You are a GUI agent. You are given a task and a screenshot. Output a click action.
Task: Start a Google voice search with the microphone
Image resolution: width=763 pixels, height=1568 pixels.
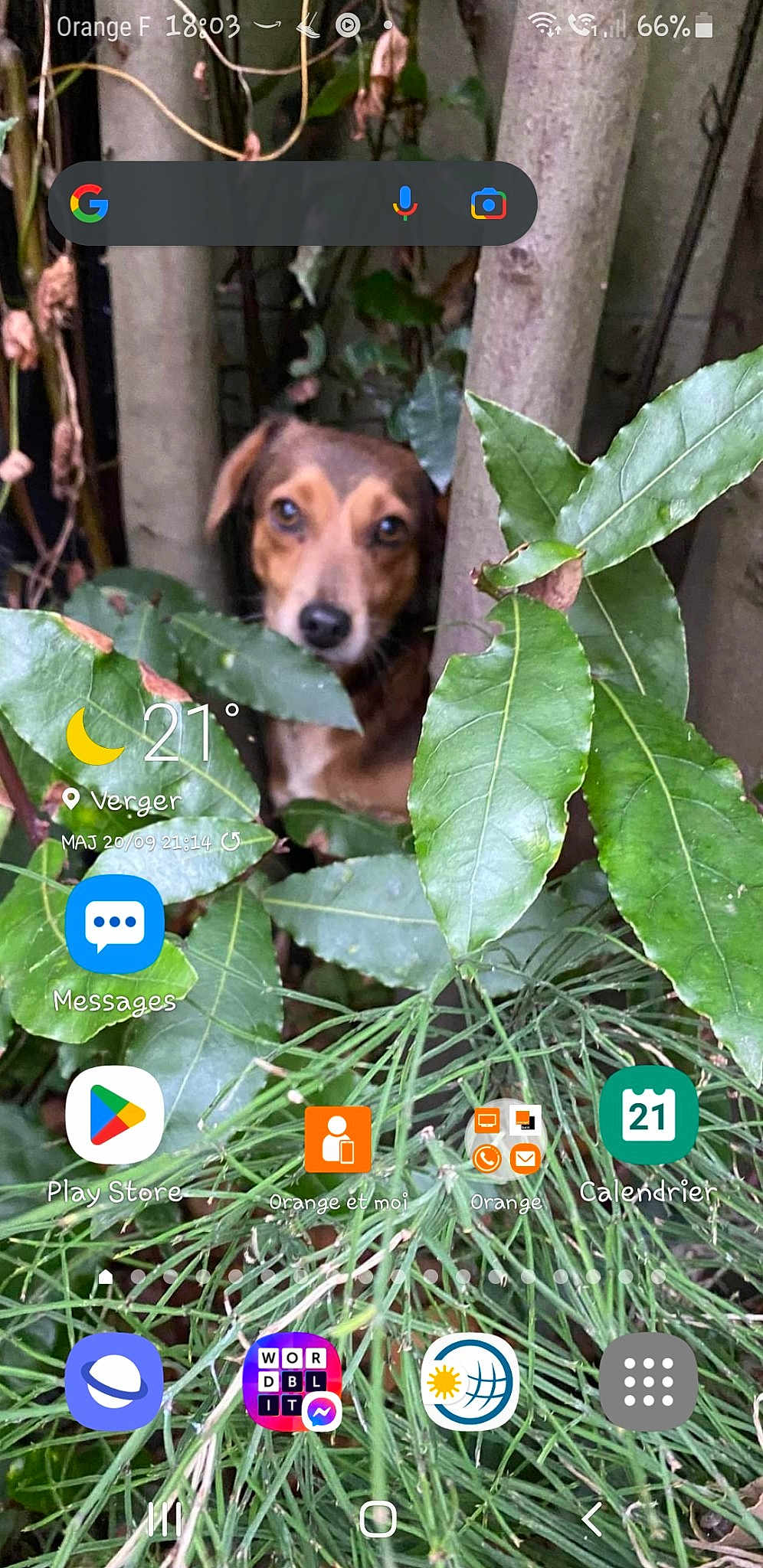[404, 204]
